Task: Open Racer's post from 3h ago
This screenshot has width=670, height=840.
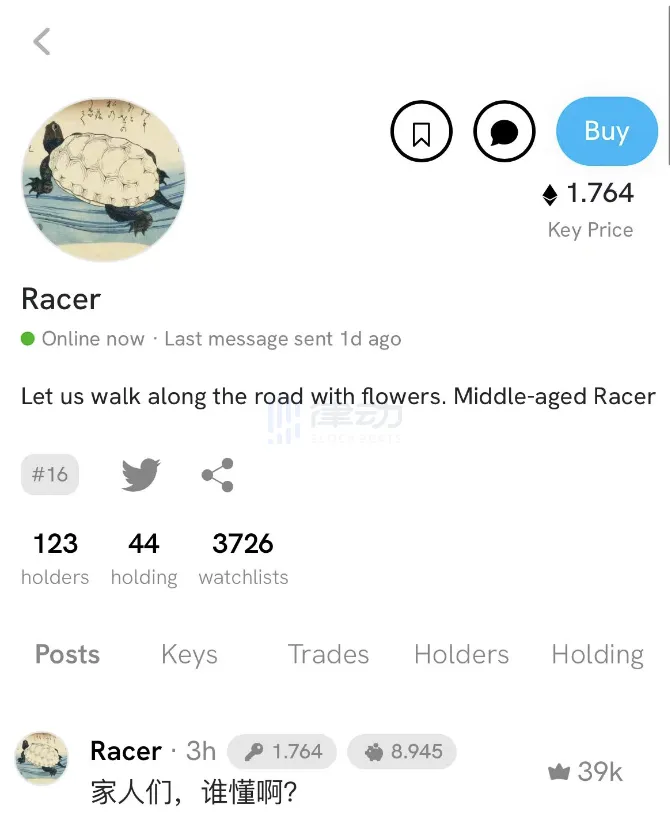Action: 194,793
